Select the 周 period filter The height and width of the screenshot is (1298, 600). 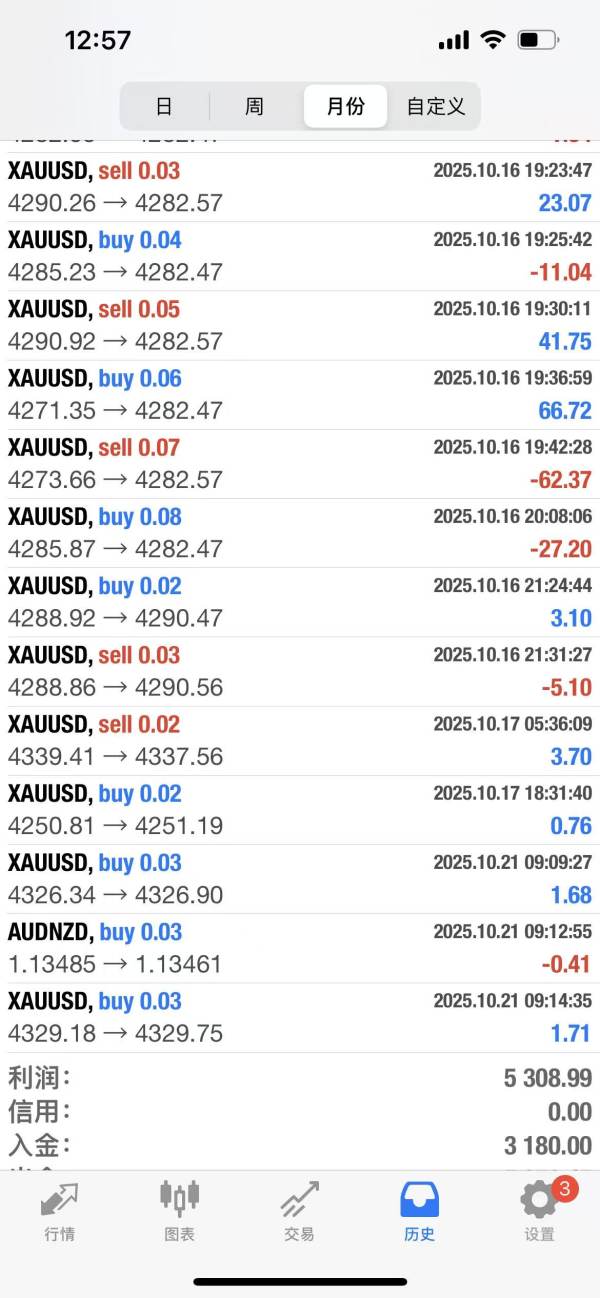coord(254,106)
